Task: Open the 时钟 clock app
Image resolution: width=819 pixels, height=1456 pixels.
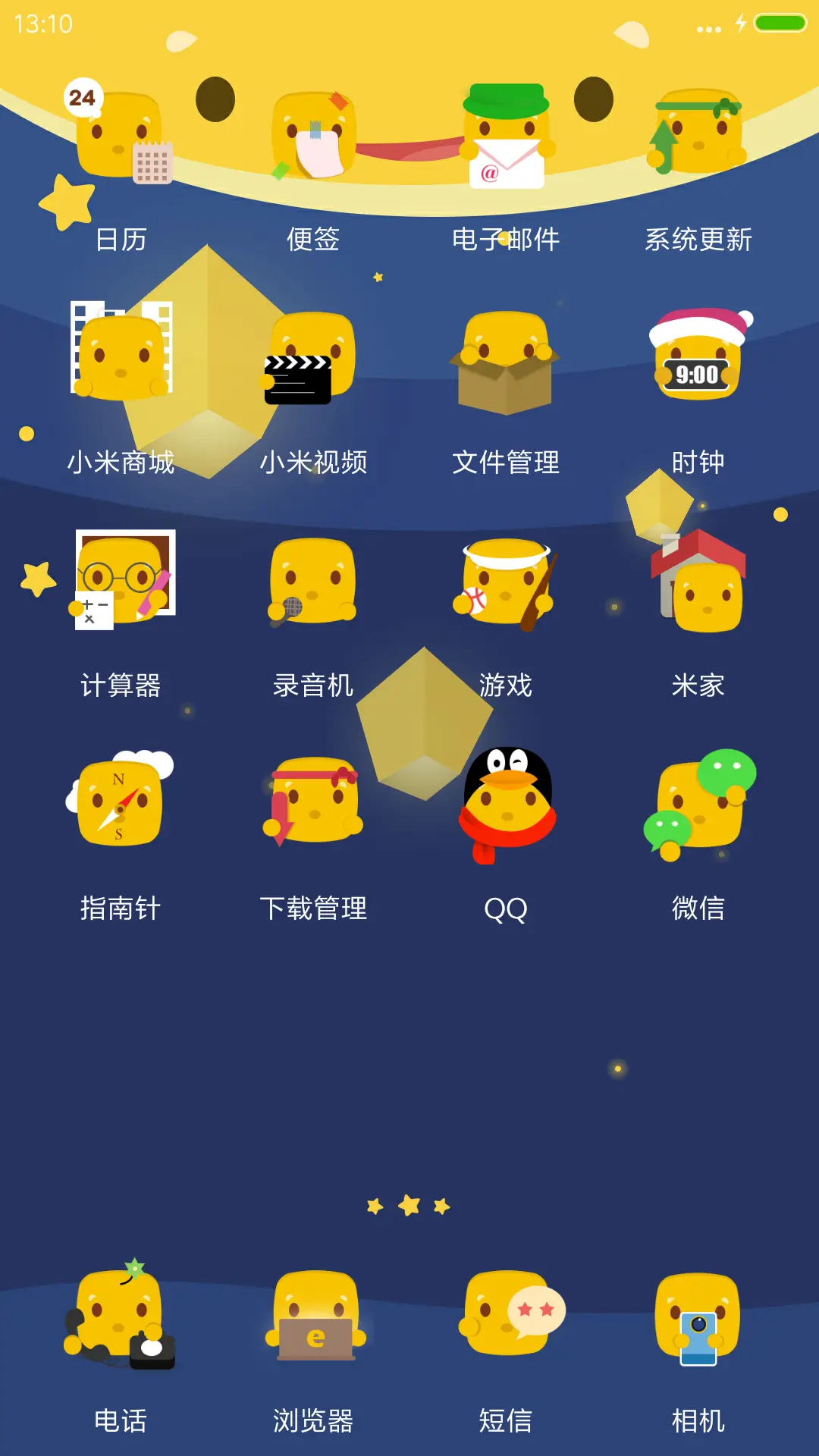Action: pos(698,356)
